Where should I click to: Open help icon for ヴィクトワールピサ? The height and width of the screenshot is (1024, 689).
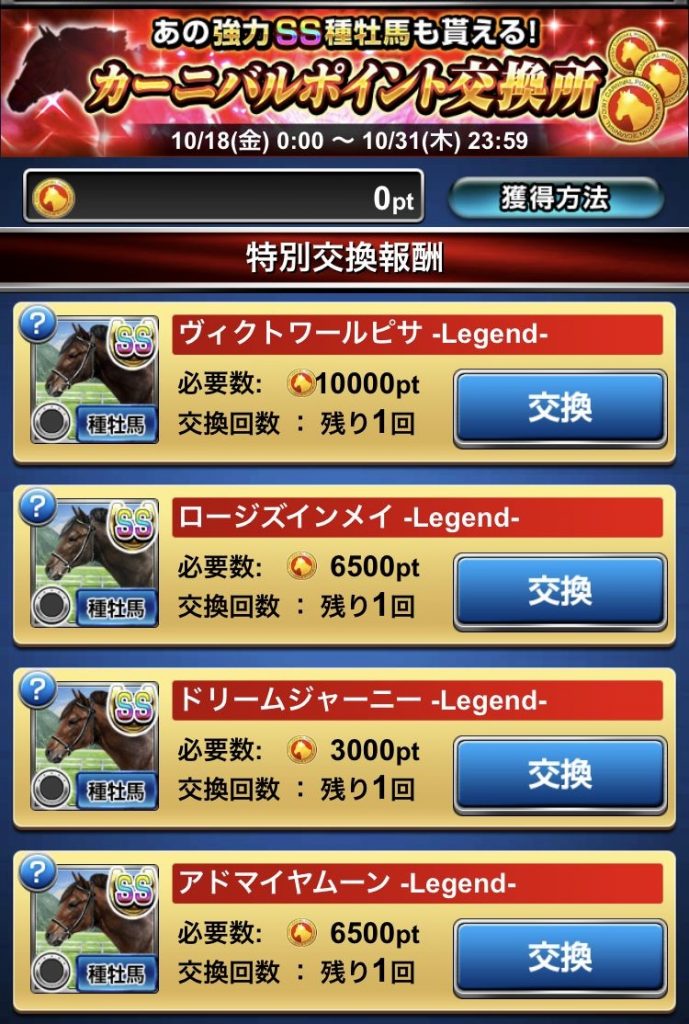point(37,323)
